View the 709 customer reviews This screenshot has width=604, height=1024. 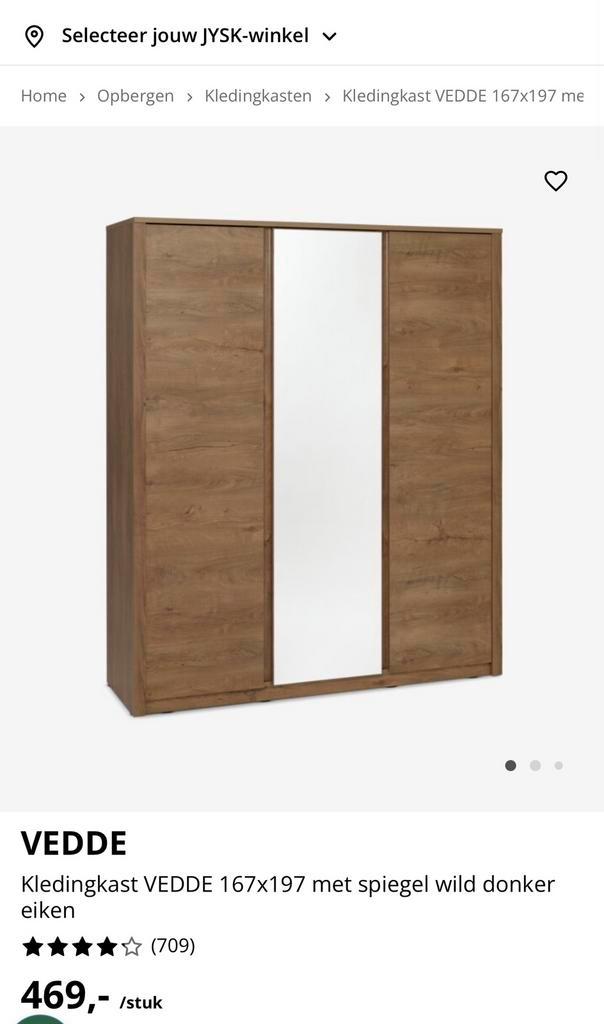tap(172, 946)
